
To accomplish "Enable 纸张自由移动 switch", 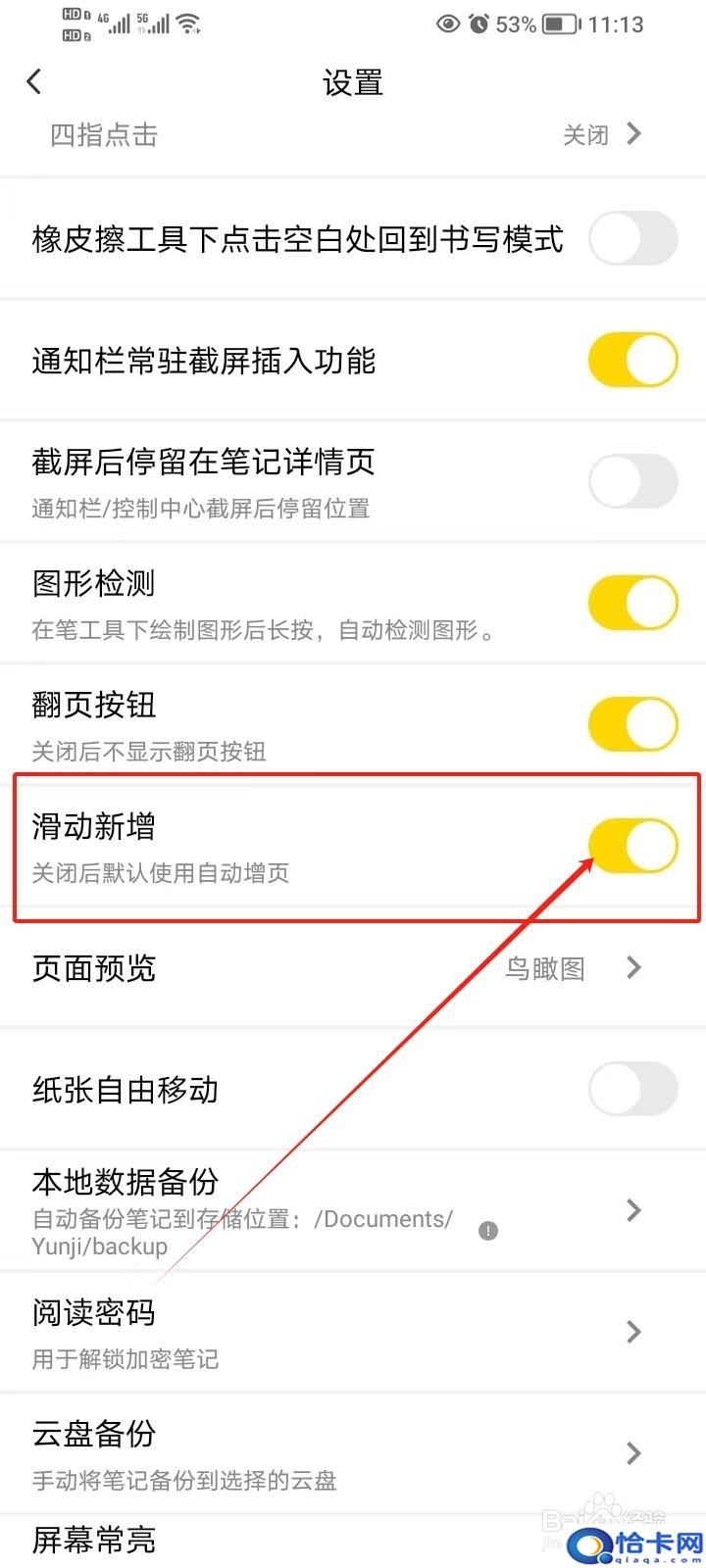I will pos(633,1089).
